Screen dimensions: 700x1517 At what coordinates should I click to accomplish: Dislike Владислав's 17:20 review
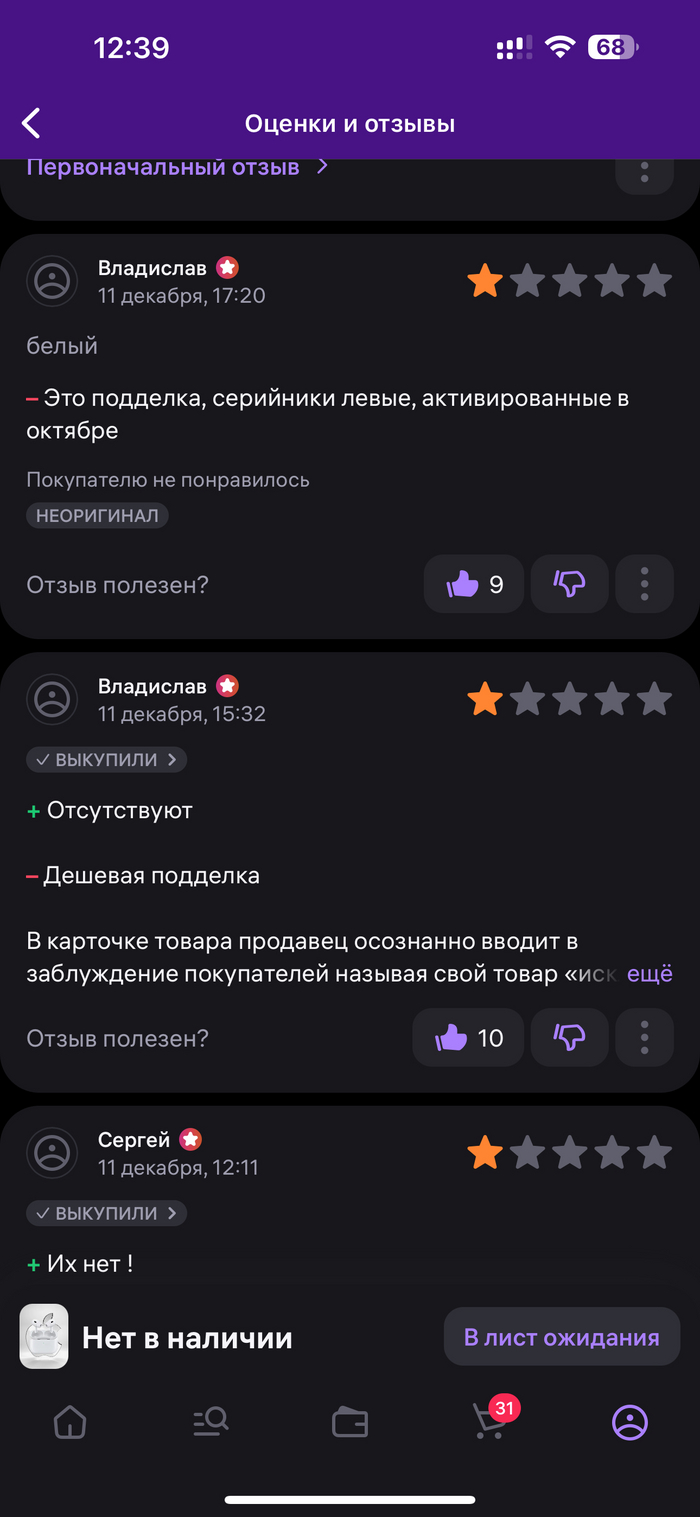pyautogui.click(x=569, y=584)
